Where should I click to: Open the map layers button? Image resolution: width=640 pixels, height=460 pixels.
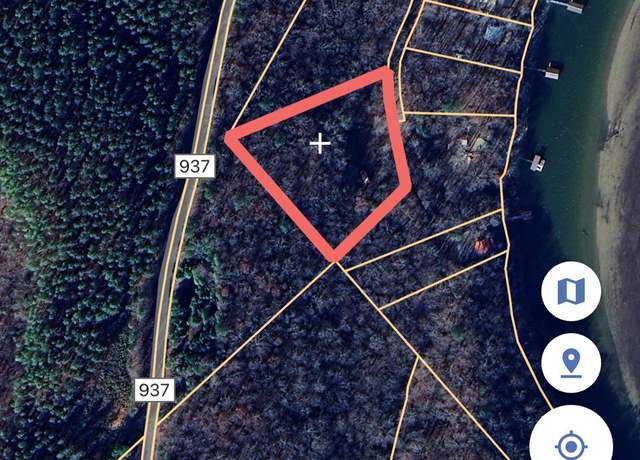(571, 292)
